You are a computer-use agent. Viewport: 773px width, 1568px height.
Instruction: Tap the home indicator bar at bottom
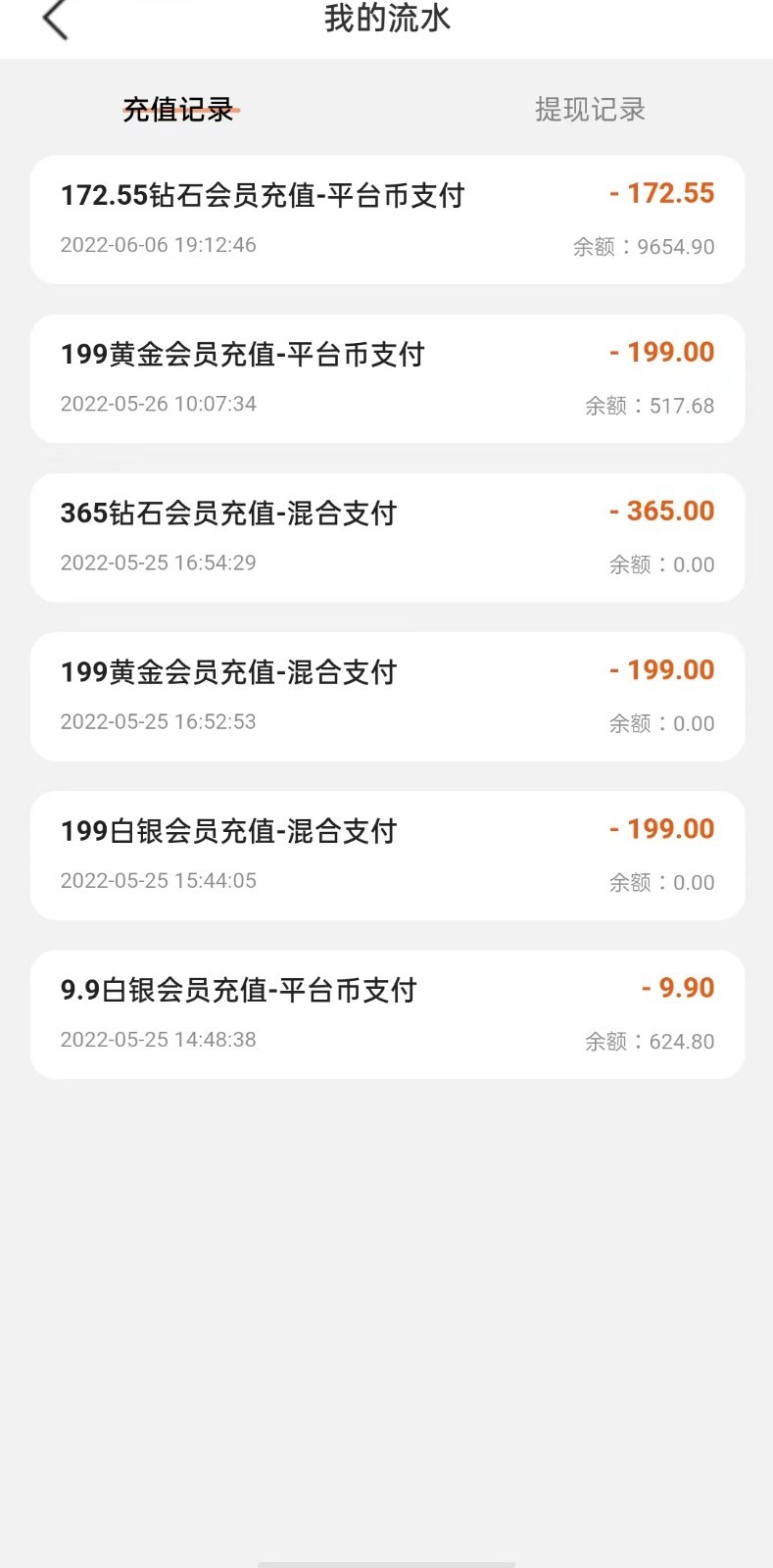point(386,1560)
